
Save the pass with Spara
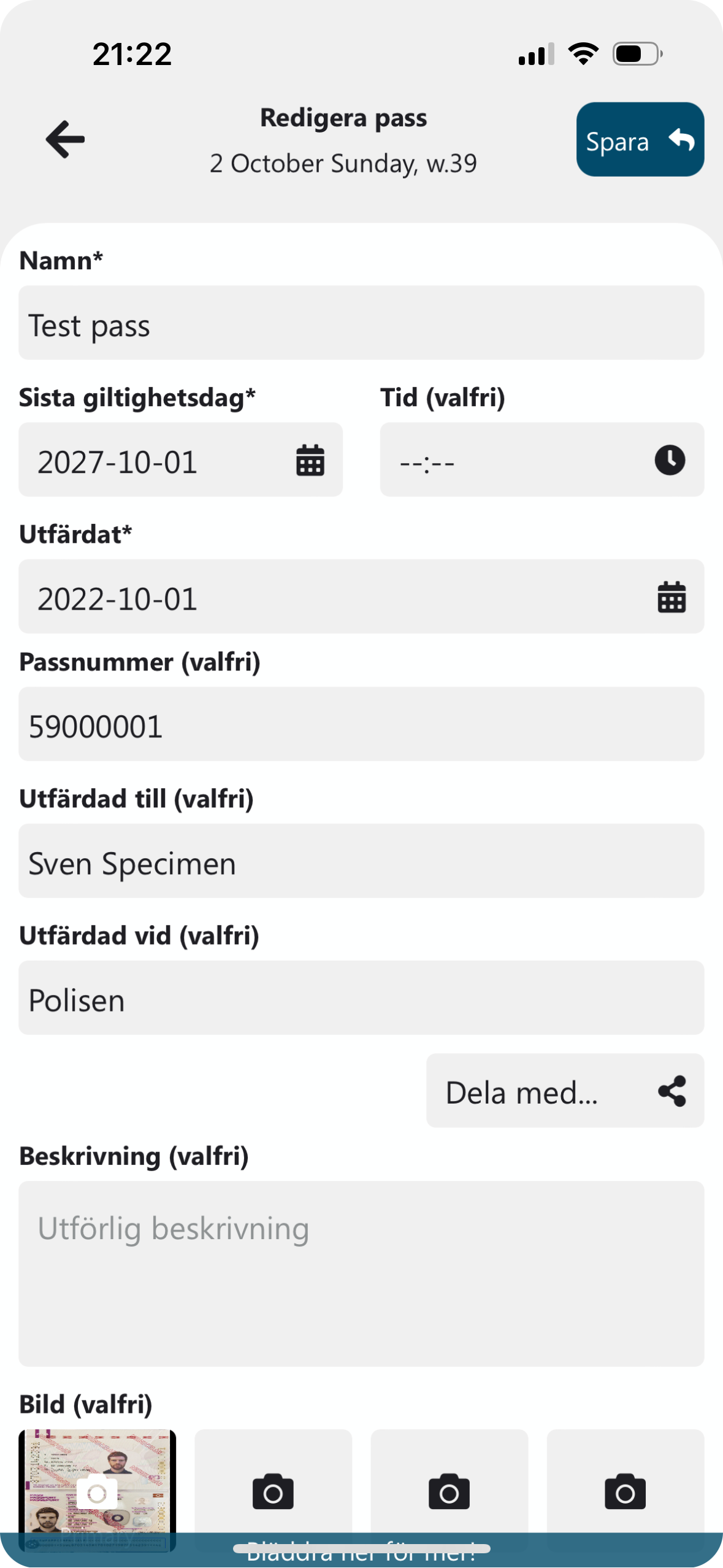pos(640,140)
